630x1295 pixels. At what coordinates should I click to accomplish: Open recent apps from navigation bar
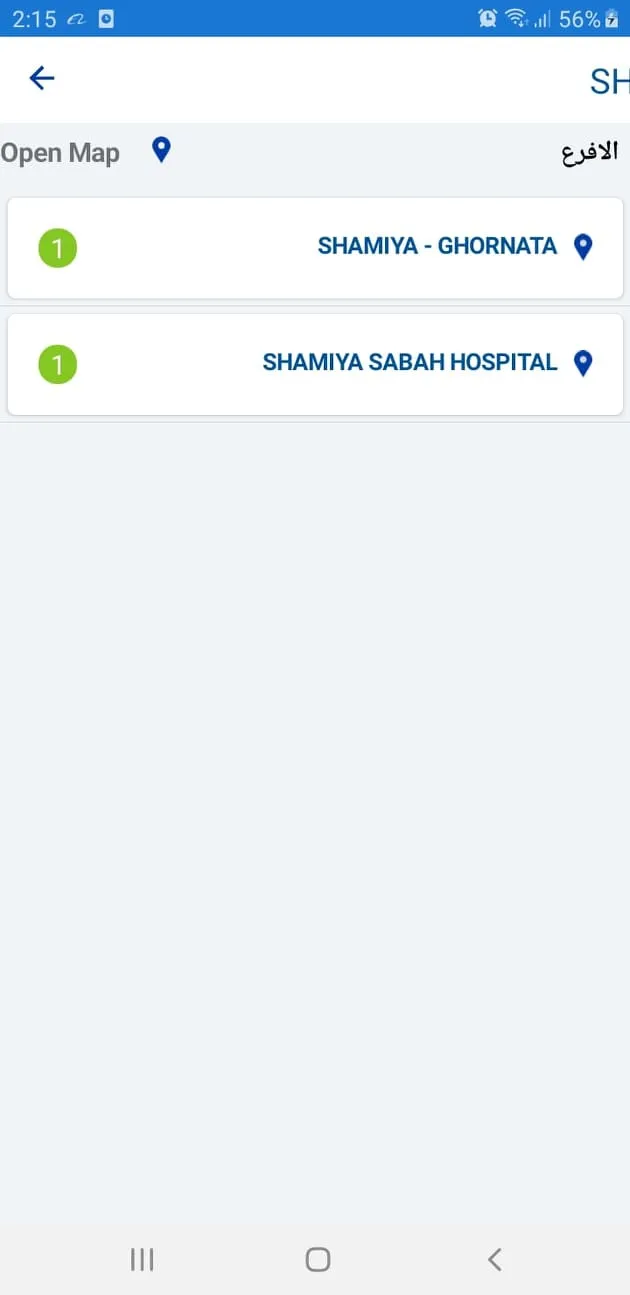pos(142,1259)
